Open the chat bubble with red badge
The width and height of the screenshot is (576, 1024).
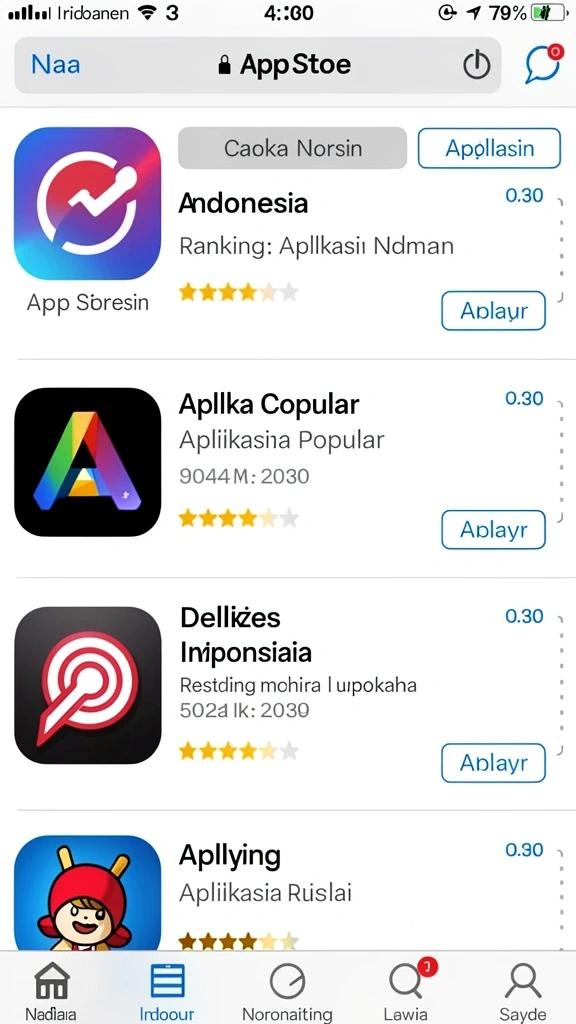coord(543,63)
